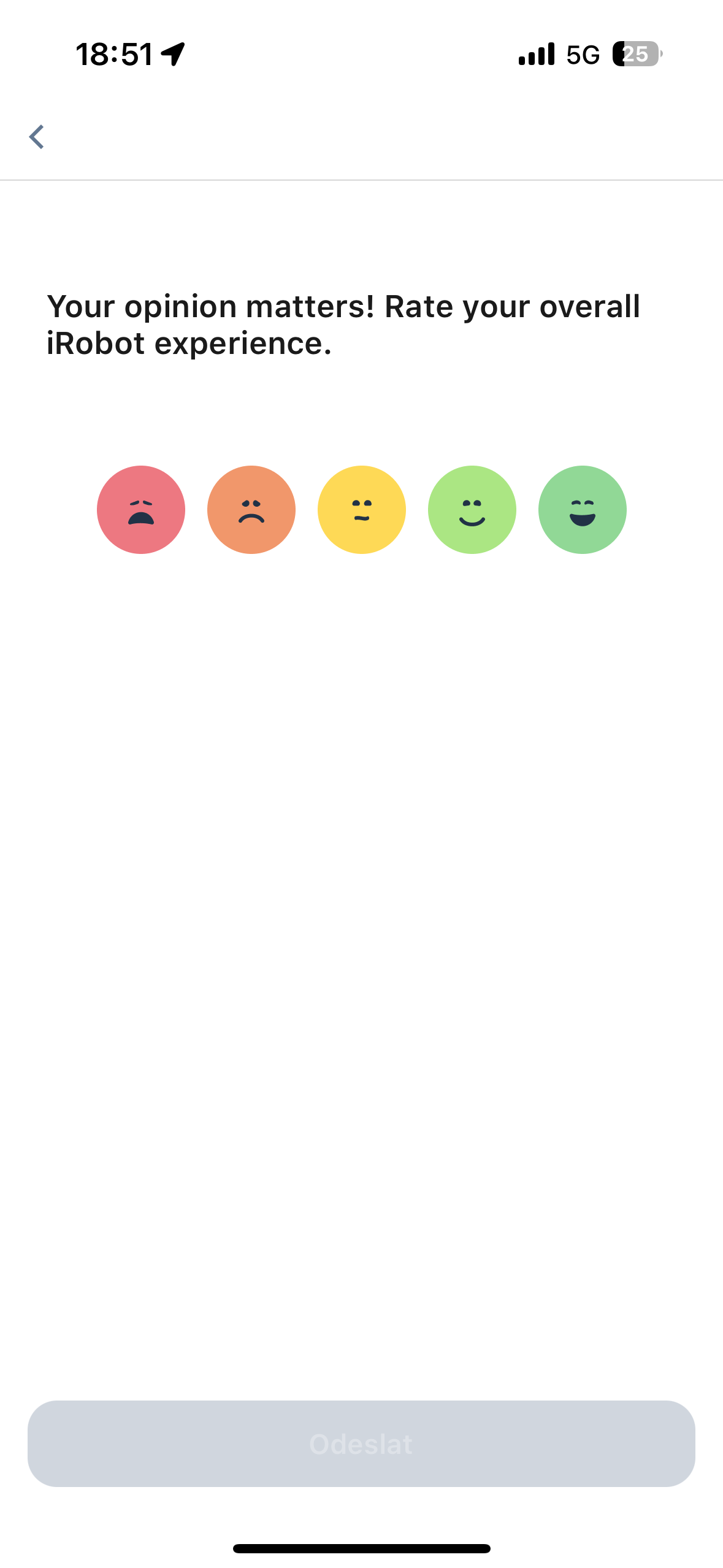Select the frowning orange face rating

251,509
